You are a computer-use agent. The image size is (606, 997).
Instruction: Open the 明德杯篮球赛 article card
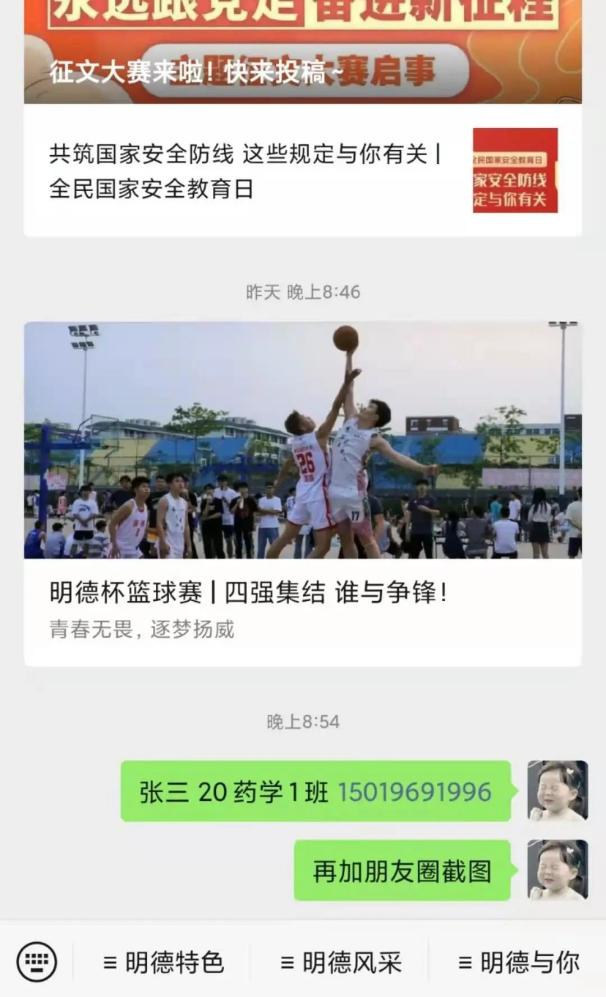point(302,493)
